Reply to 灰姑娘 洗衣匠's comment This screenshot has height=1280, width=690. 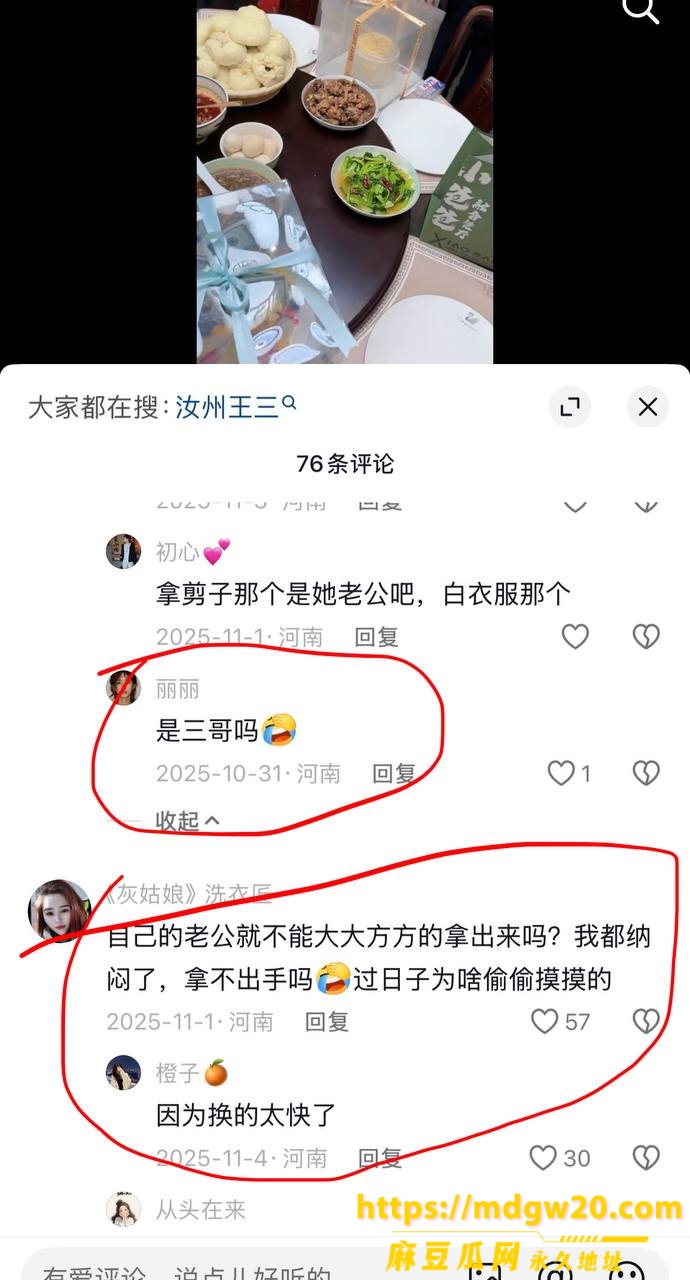click(327, 1021)
